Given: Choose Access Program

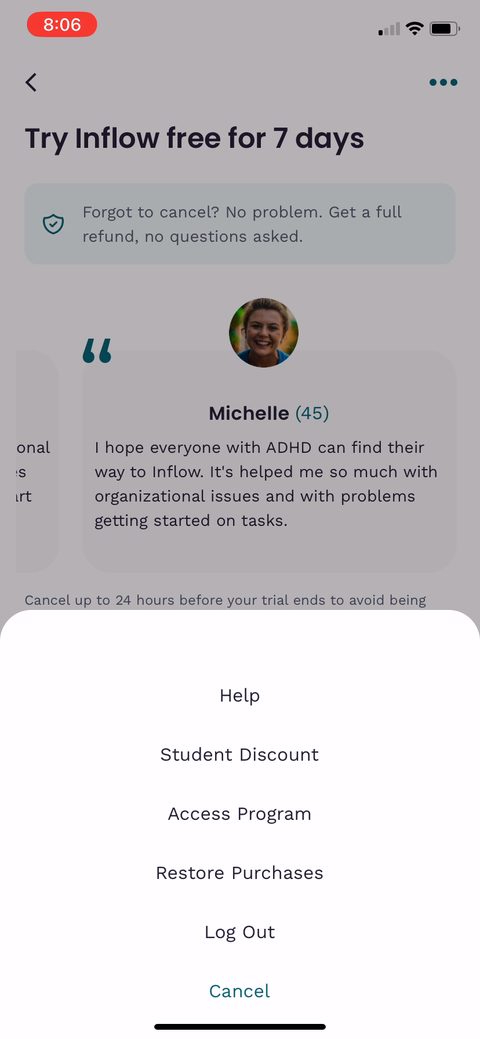Looking at the screenshot, I should 239,814.
